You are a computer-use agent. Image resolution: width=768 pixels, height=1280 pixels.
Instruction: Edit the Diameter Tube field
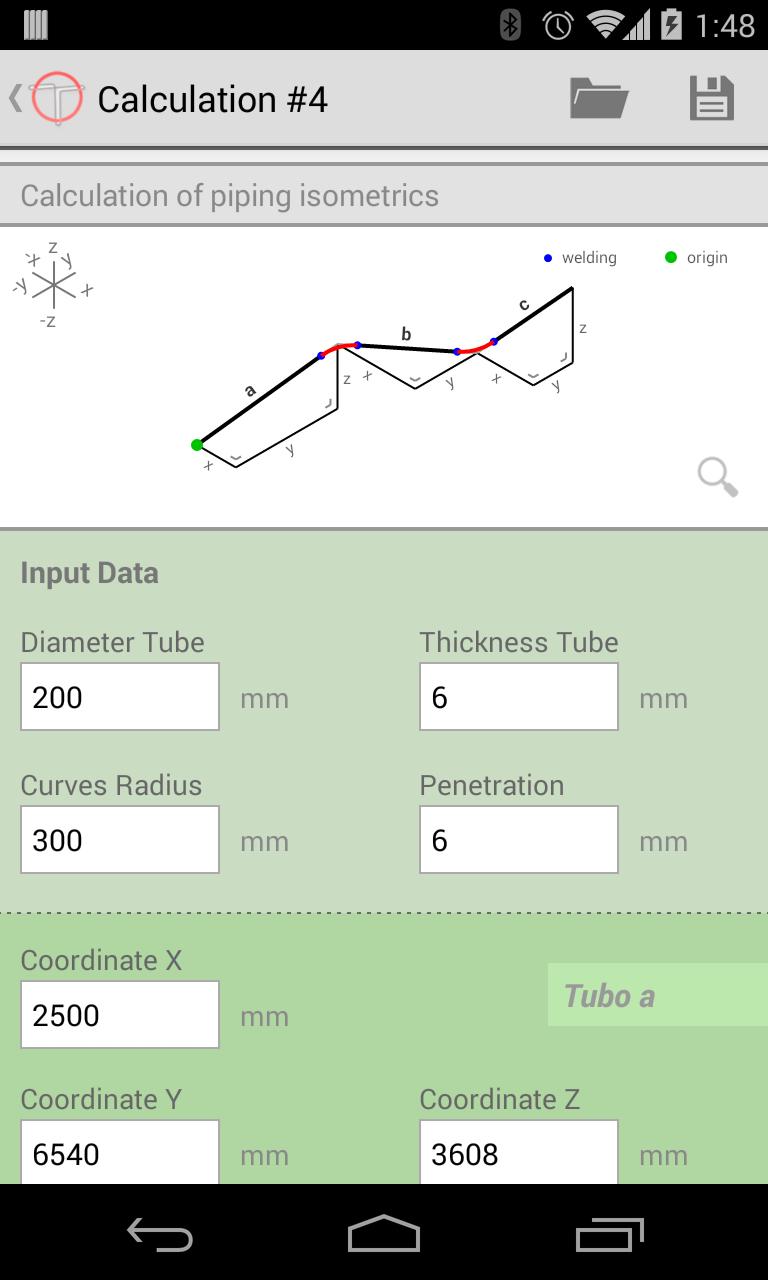pos(120,697)
